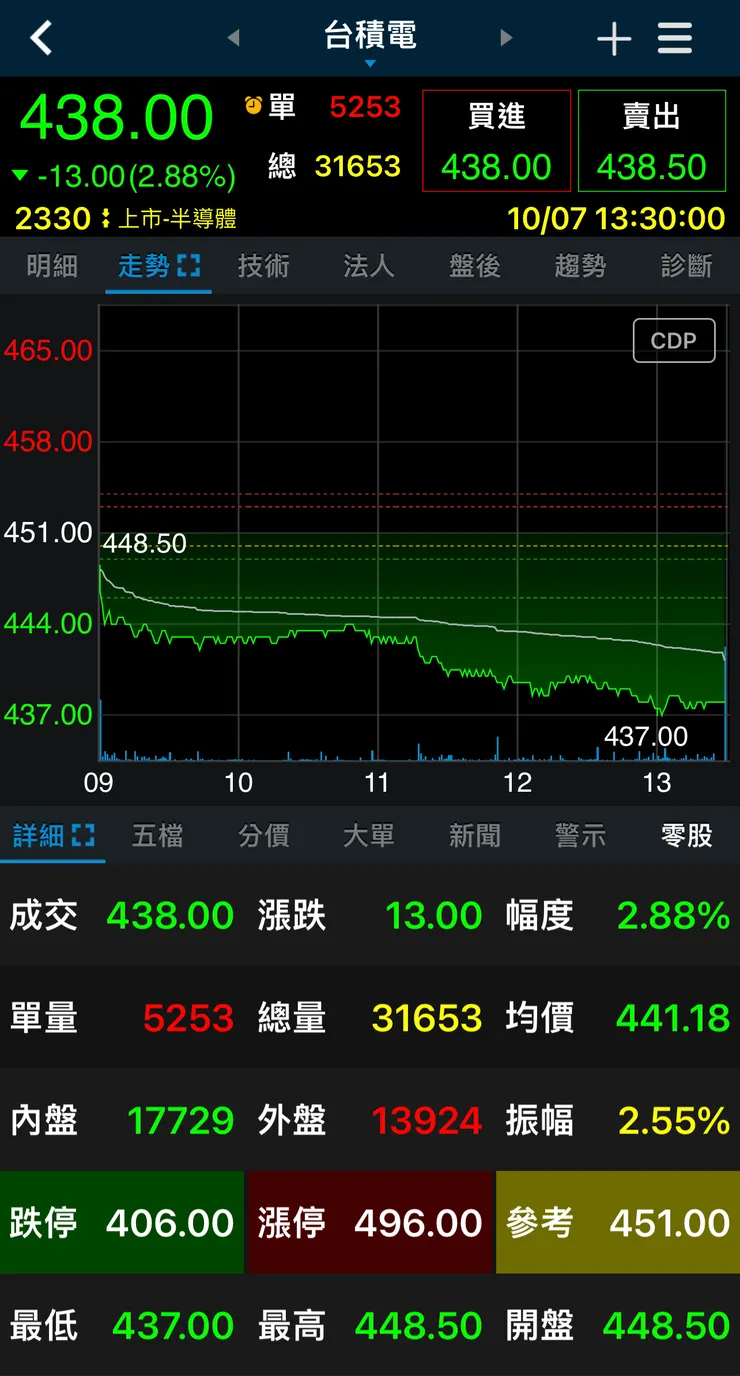740x1376 pixels.
Task: Tap the right arrow to view next stock
Action: [x=506, y=37]
